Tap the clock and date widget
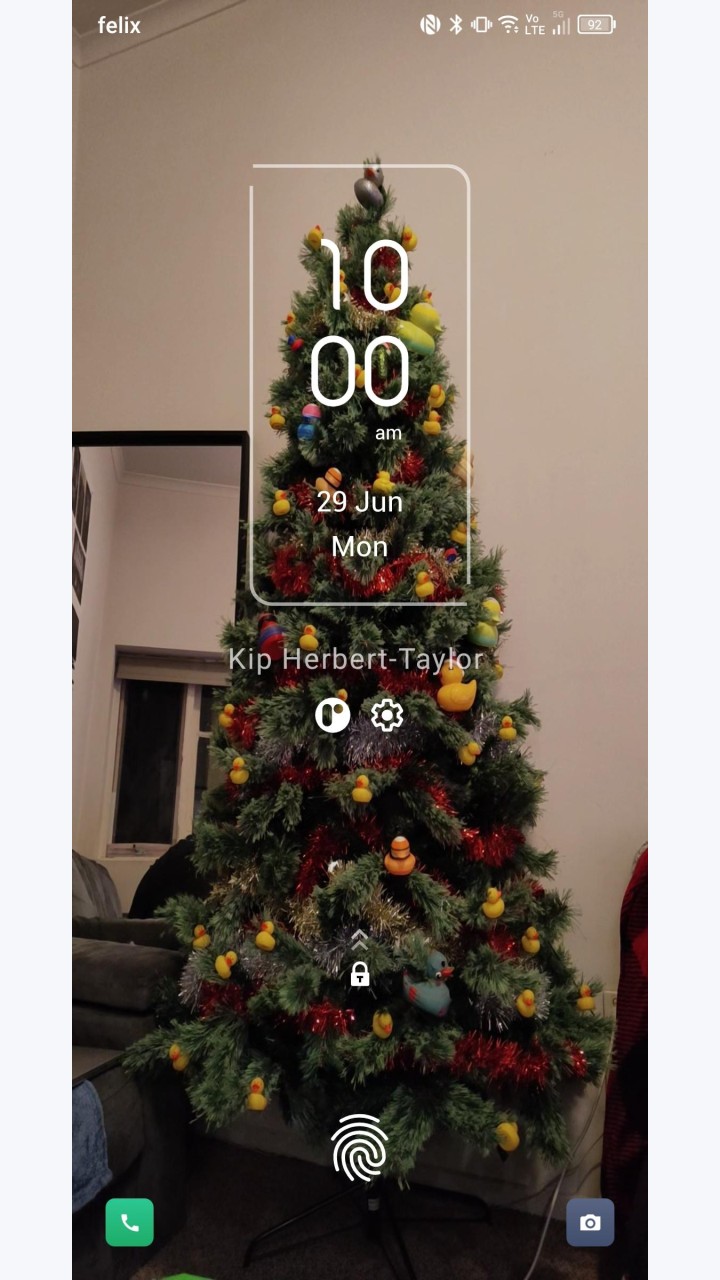The width and height of the screenshot is (720, 1280). pos(360,385)
